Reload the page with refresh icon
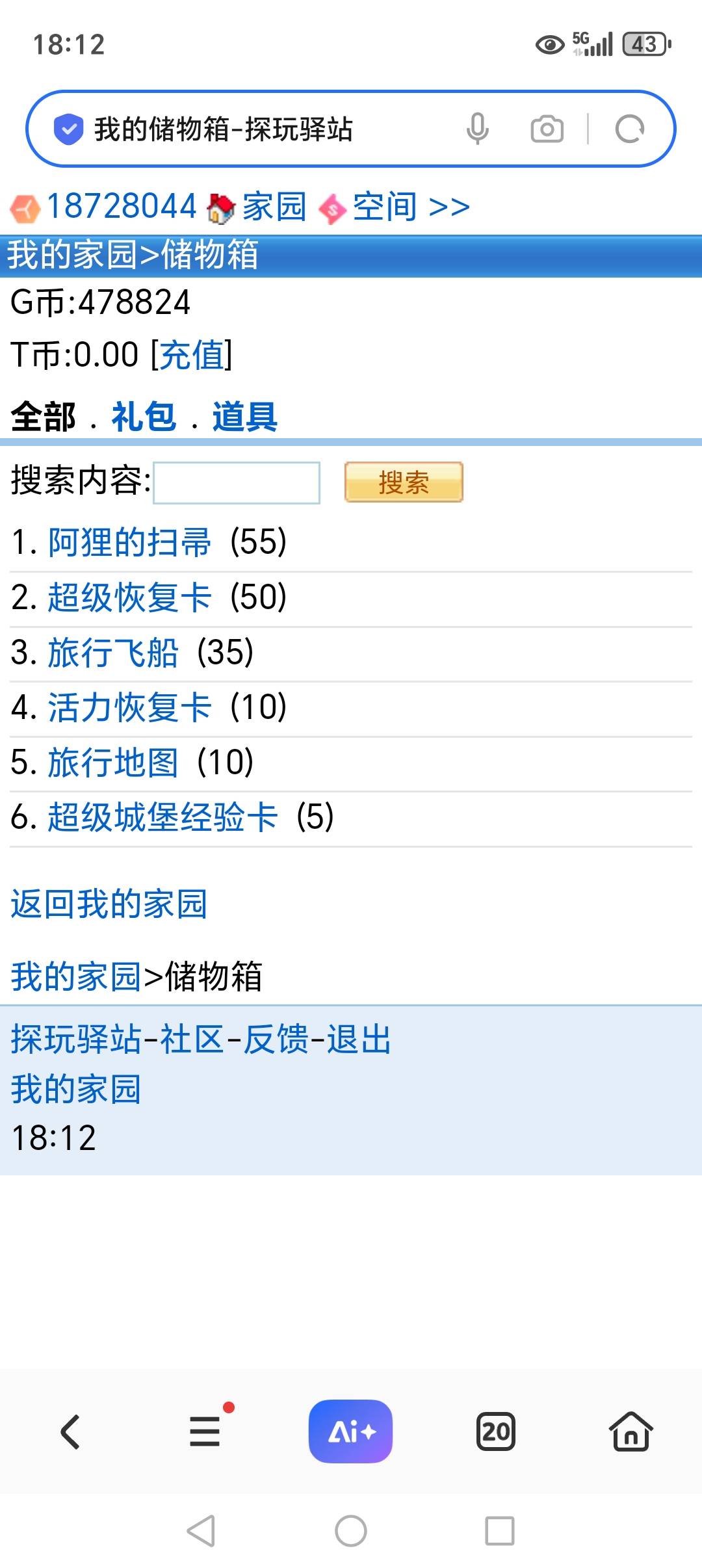Image resolution: width=702 pixels, height=1568 pixels. pyautogui.click(x=629, y=129)
